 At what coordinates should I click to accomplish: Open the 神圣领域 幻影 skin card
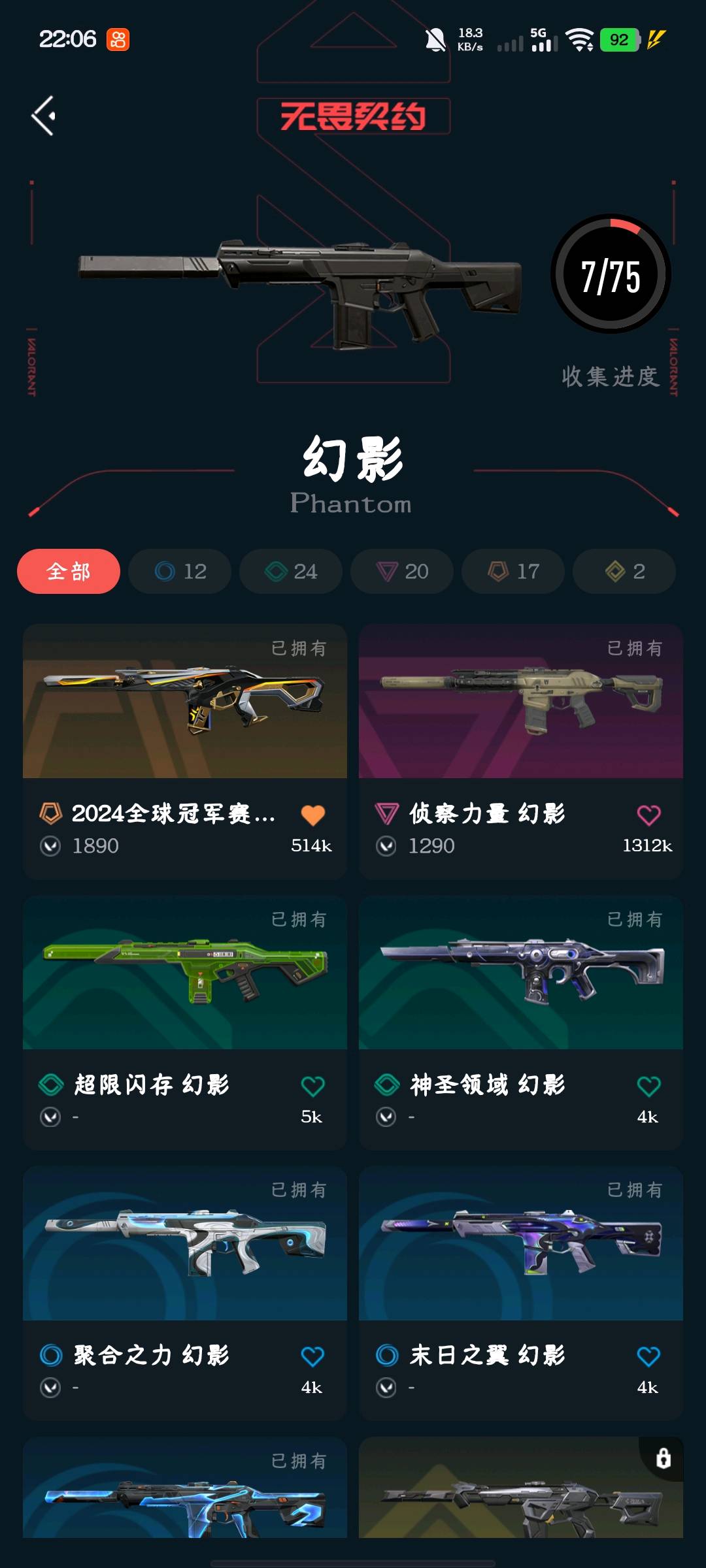coord(521,1022)
